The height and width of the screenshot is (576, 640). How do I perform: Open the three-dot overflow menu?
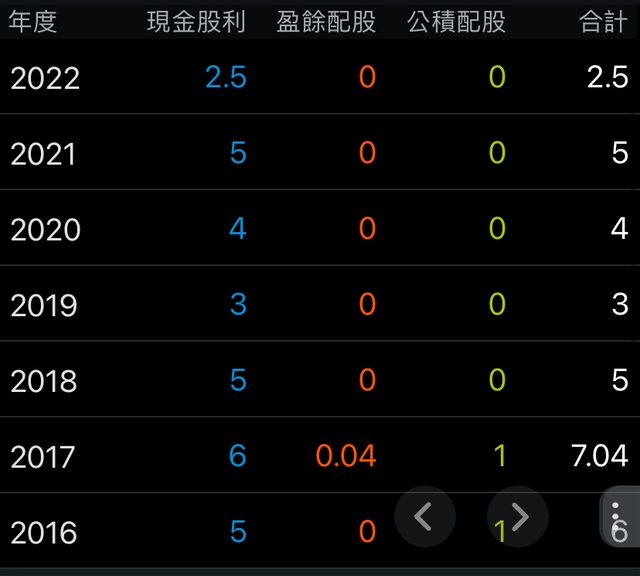(618, 517)
